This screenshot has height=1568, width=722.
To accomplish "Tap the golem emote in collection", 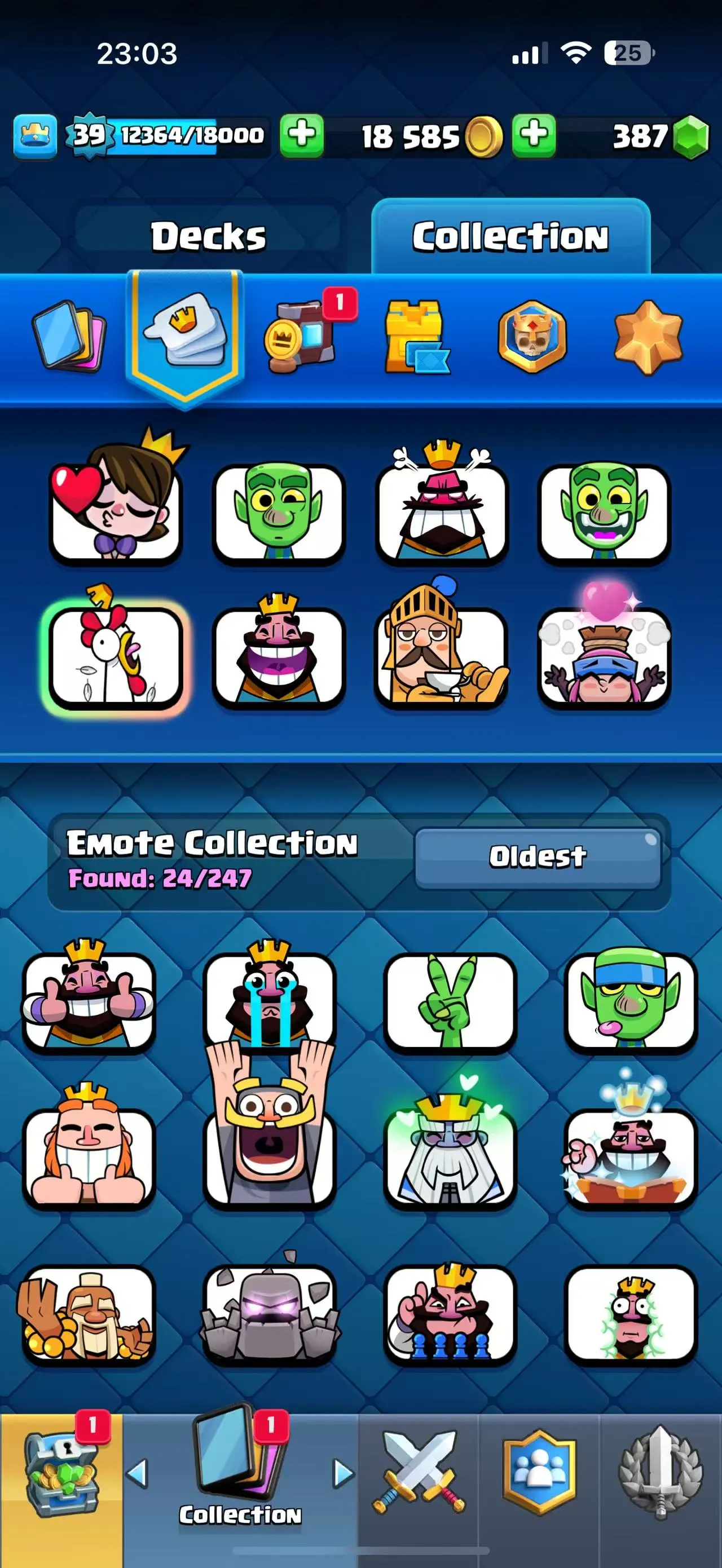I will [x=269, y=1315].
